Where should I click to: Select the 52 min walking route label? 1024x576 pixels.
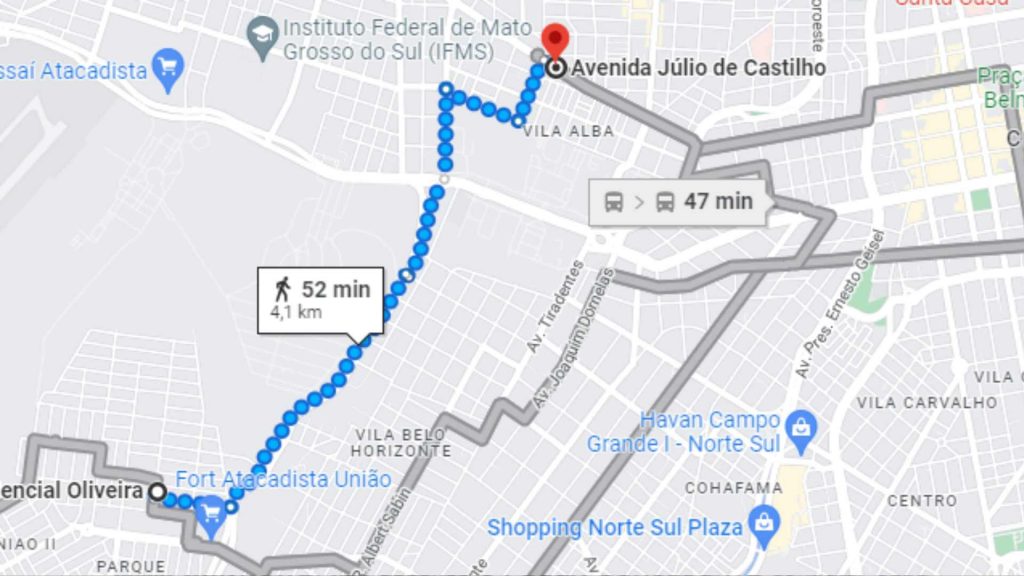coord(321,299)
